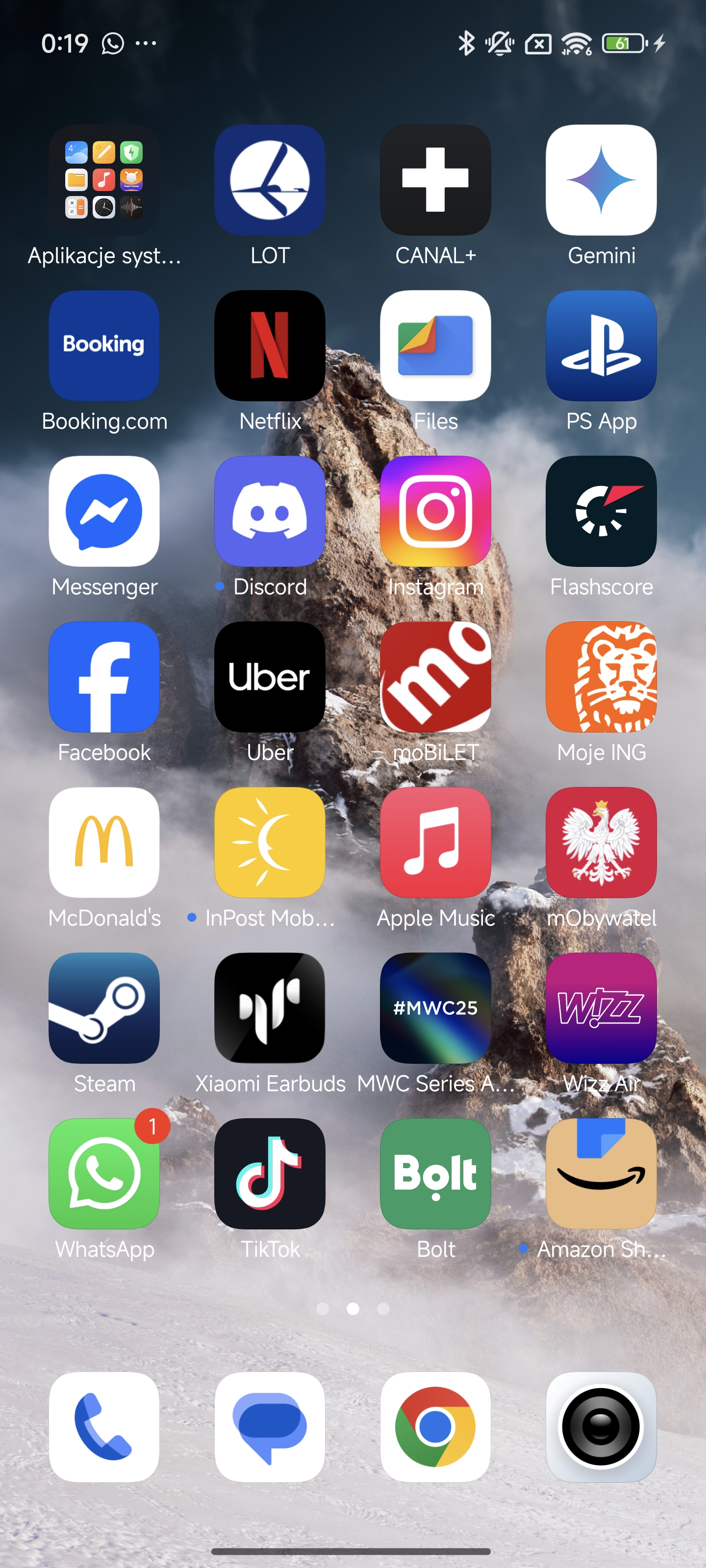Open mObywatel
The image size is (706, 1568).
(601, 842)
